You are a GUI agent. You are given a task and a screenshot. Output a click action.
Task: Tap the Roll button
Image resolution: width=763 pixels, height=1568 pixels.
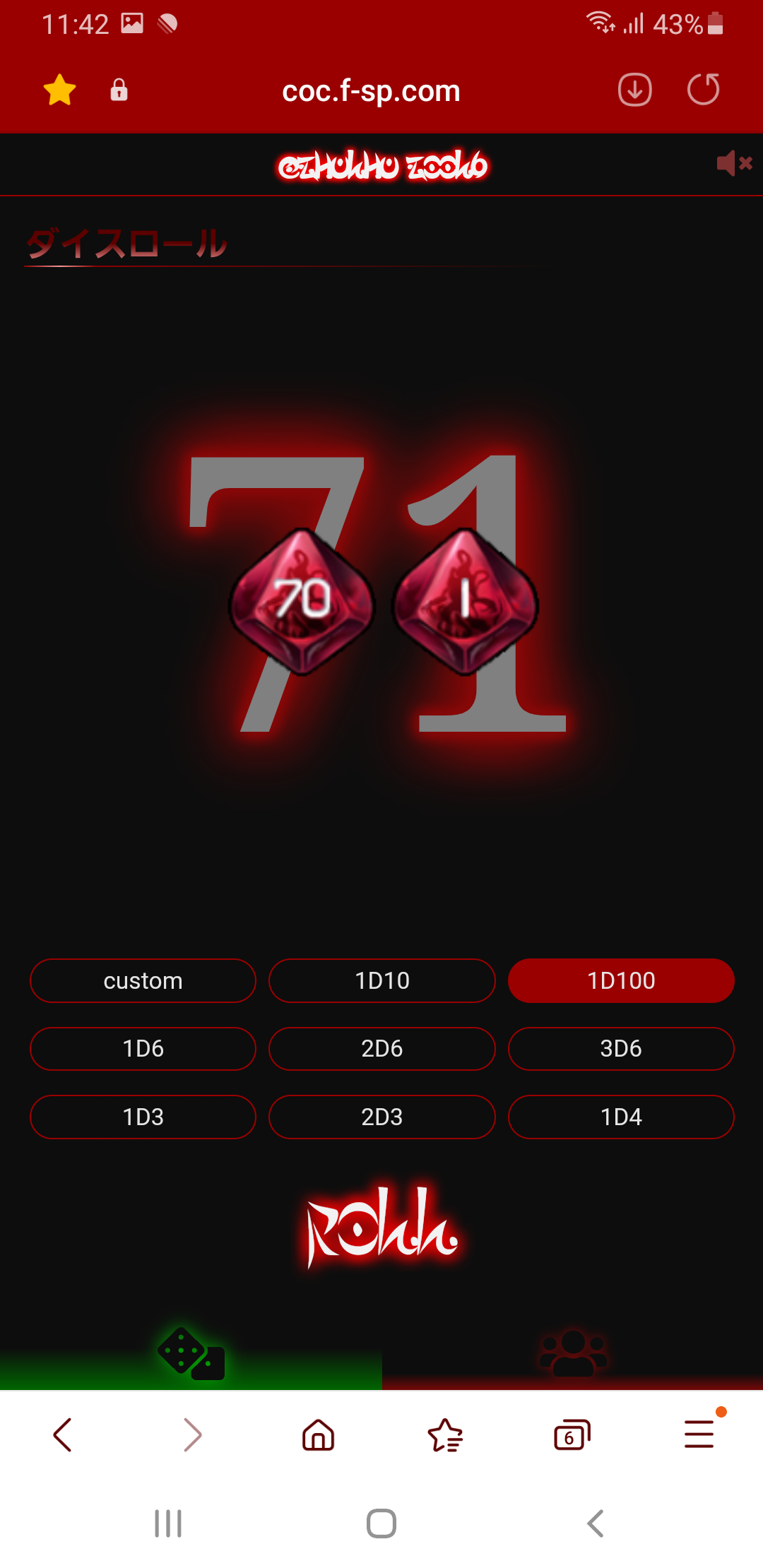pyautogui.click(x=382, y=1227)
